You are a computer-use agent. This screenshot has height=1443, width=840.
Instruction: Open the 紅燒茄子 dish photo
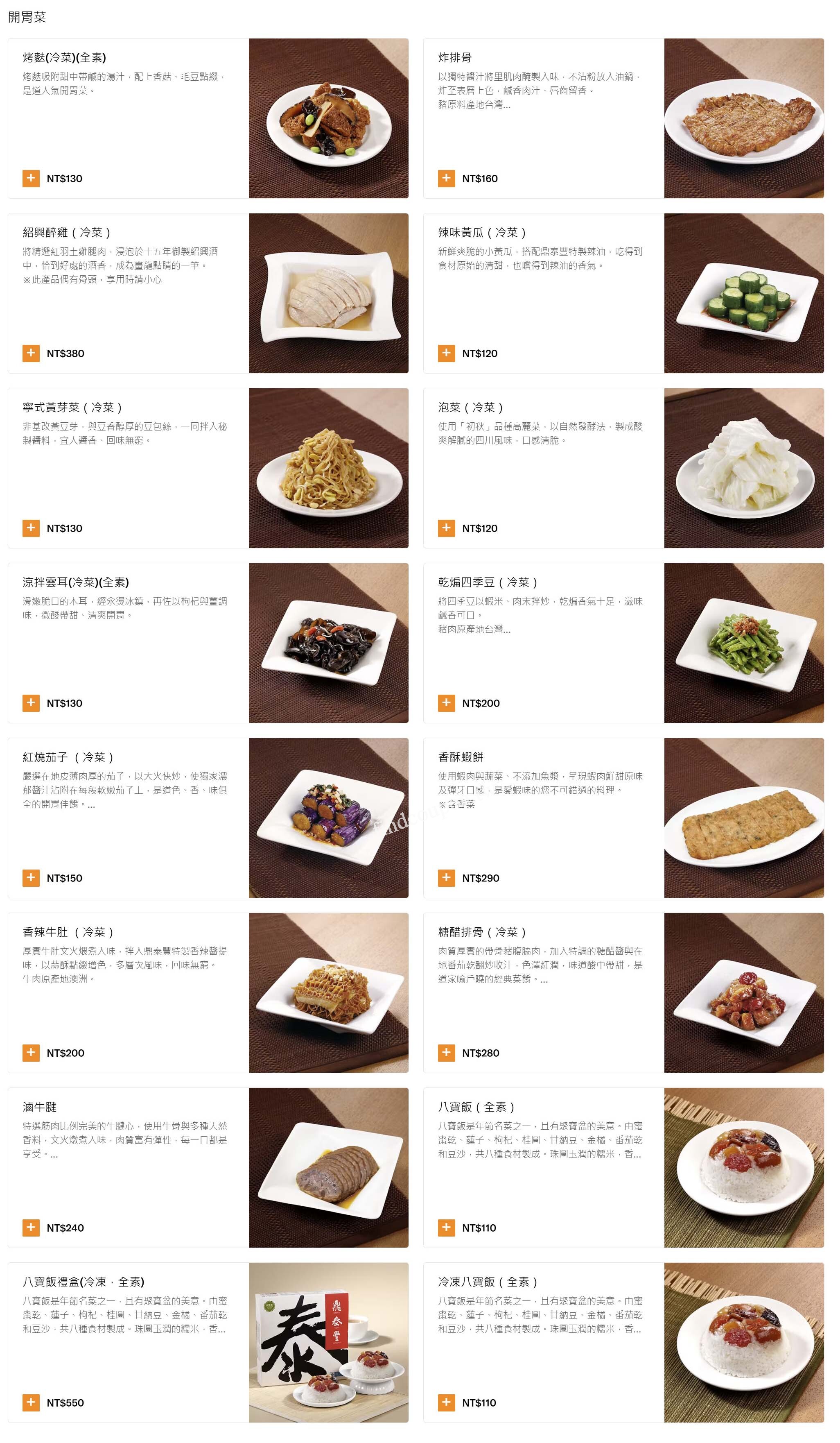(x=328, y=818)
